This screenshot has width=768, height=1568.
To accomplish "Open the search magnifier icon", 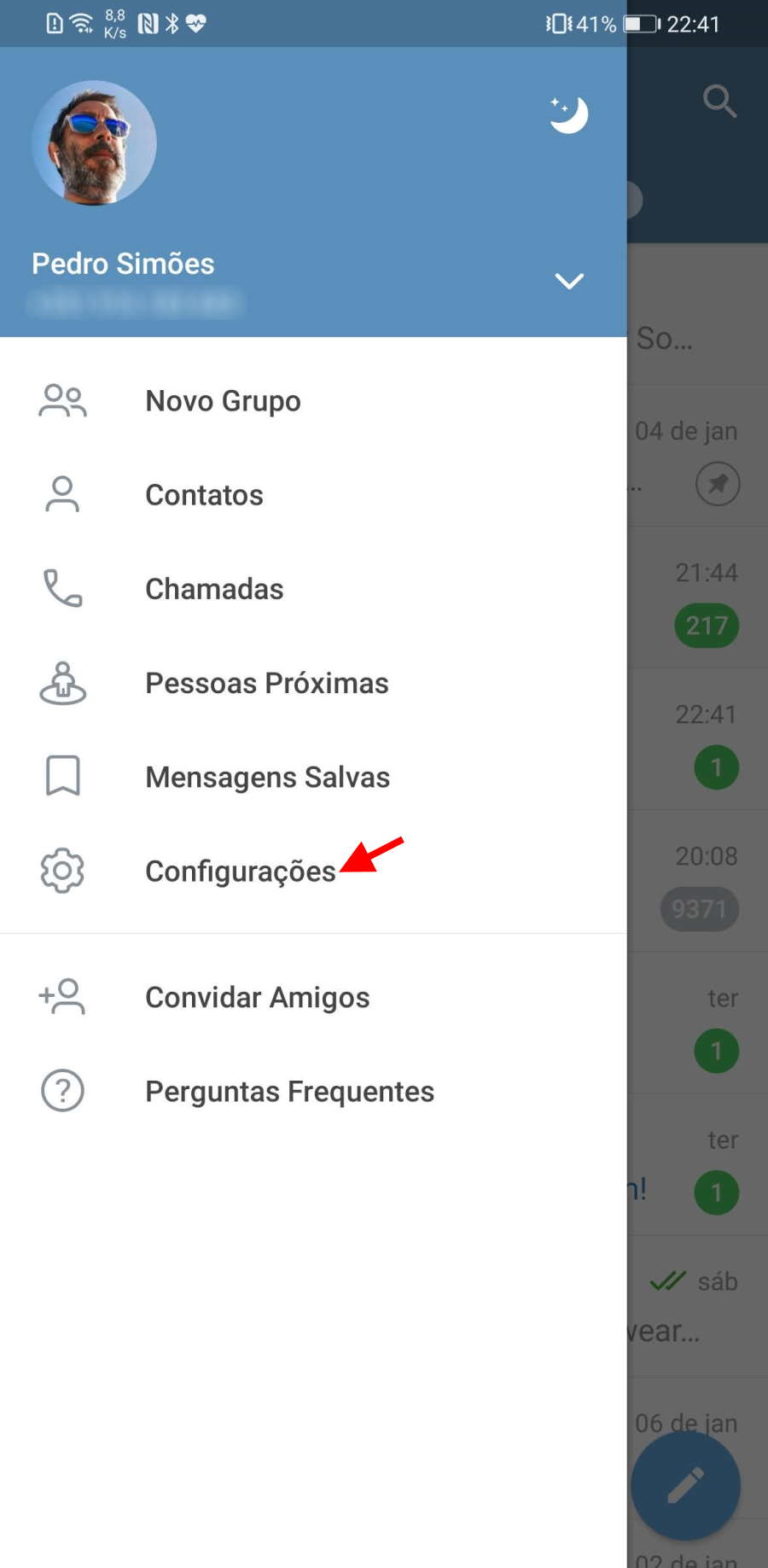I will (x=718, y=101).
